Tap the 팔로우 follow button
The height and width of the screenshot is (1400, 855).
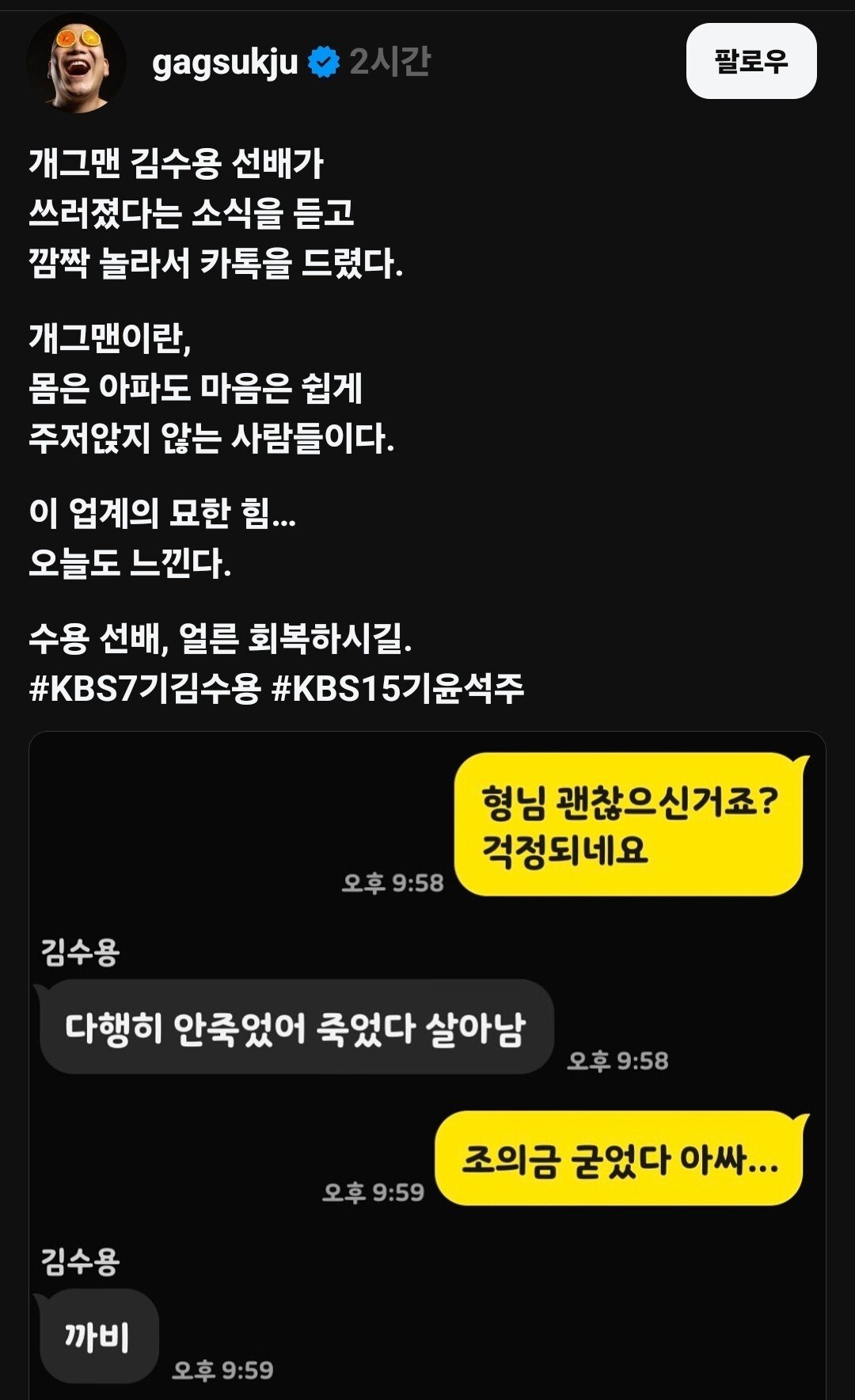coord(750,61)
